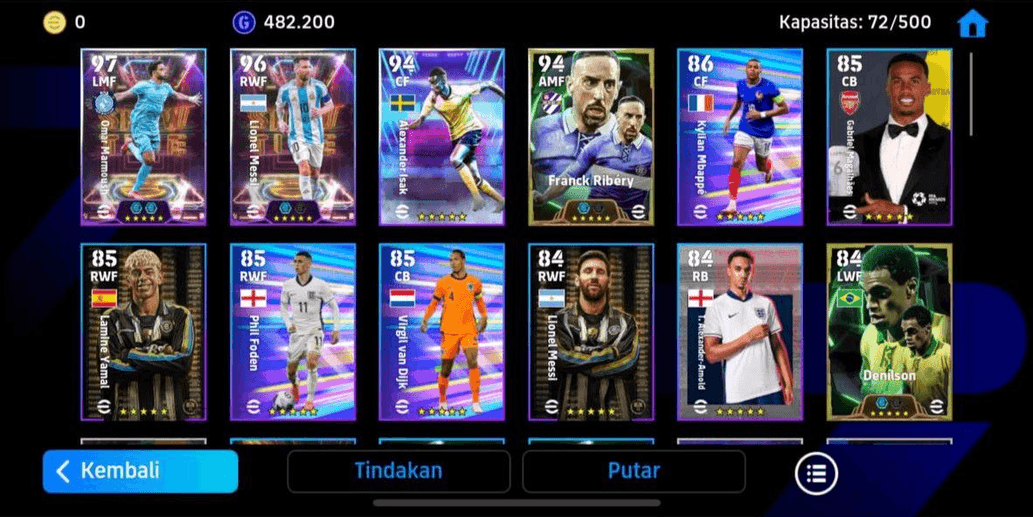Select the 84 RWF Lionel Messi card
Image resolution: width=1033 pixels, height=517 pixels.
tap(591, 332)
